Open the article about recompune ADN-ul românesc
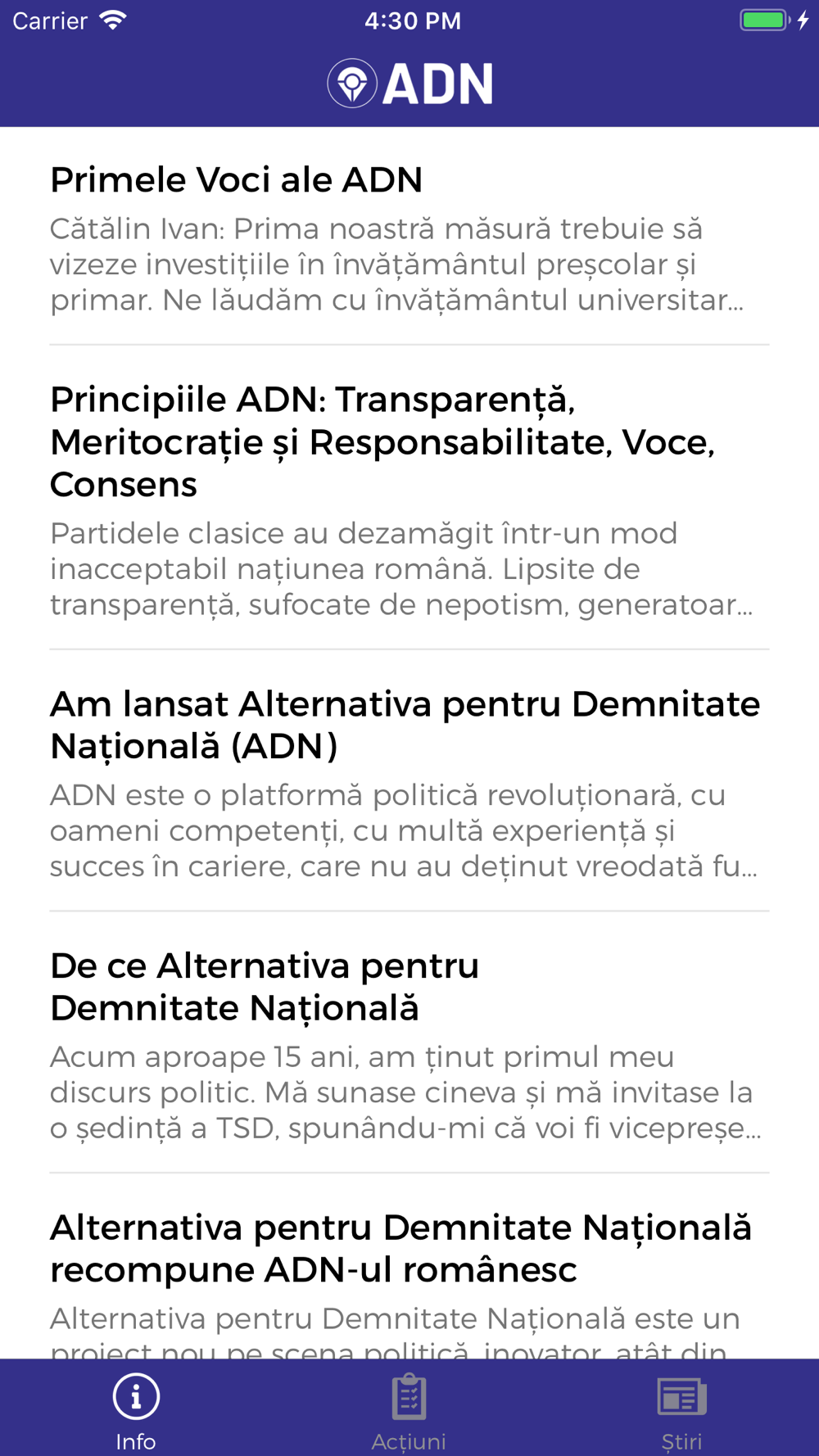819x1456 pixels. pyautogui.click(x=409, y=1267)
